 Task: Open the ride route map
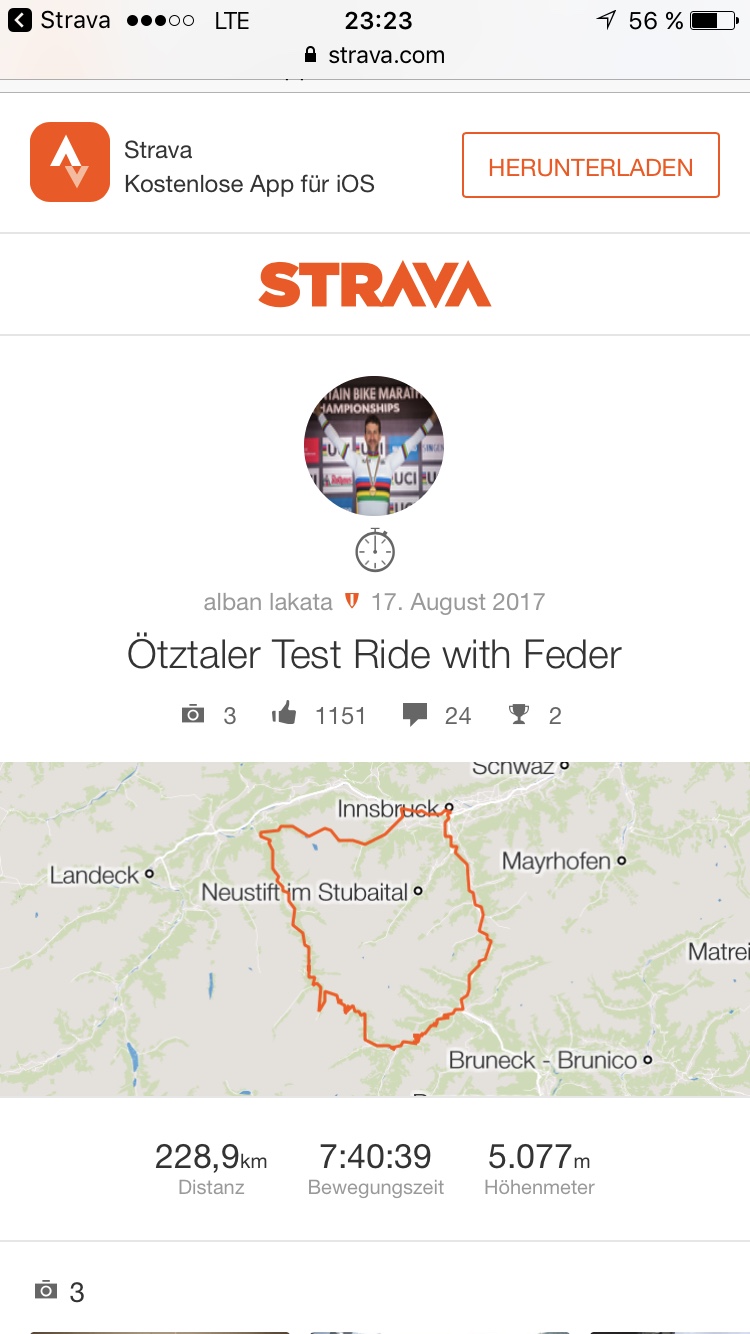pyautogui.click(x=375, y=930)
